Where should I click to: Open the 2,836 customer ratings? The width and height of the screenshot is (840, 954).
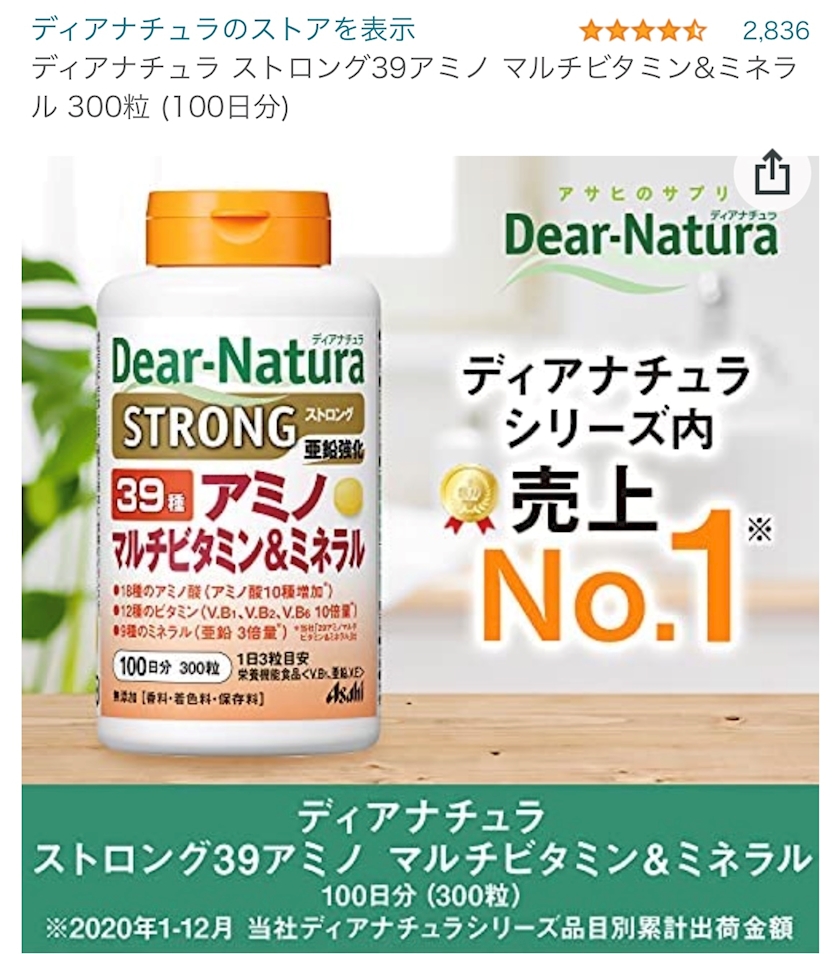tap(776, 30)
